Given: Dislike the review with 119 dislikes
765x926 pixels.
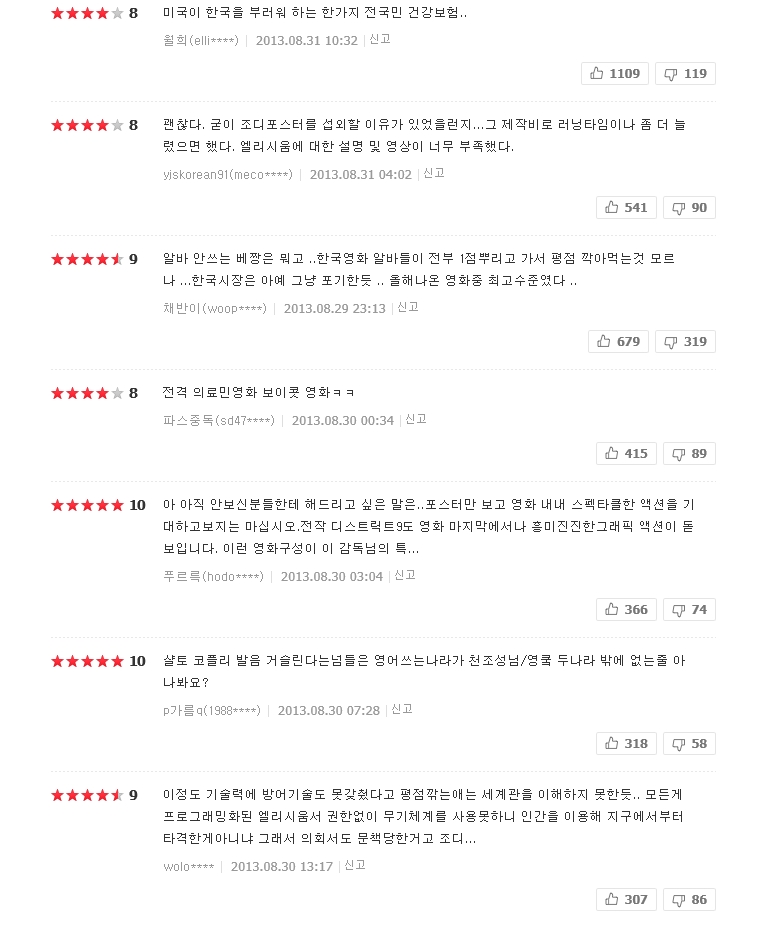Looking at the screenshot, I should 685,73.
